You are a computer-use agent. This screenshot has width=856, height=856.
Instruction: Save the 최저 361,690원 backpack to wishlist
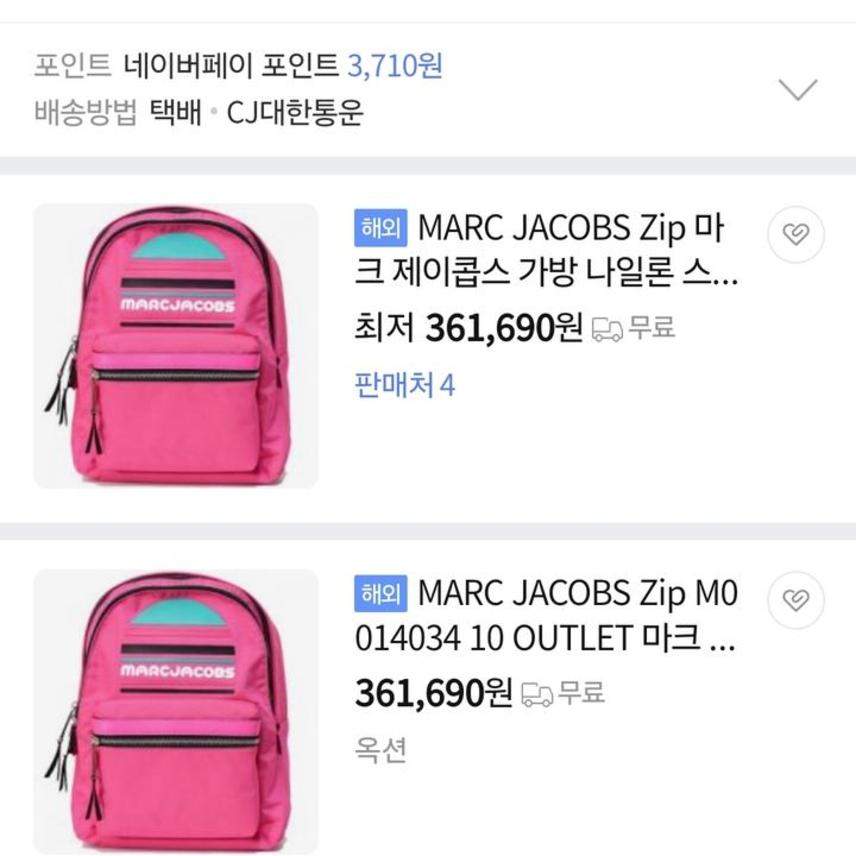(x=795, y=235)
